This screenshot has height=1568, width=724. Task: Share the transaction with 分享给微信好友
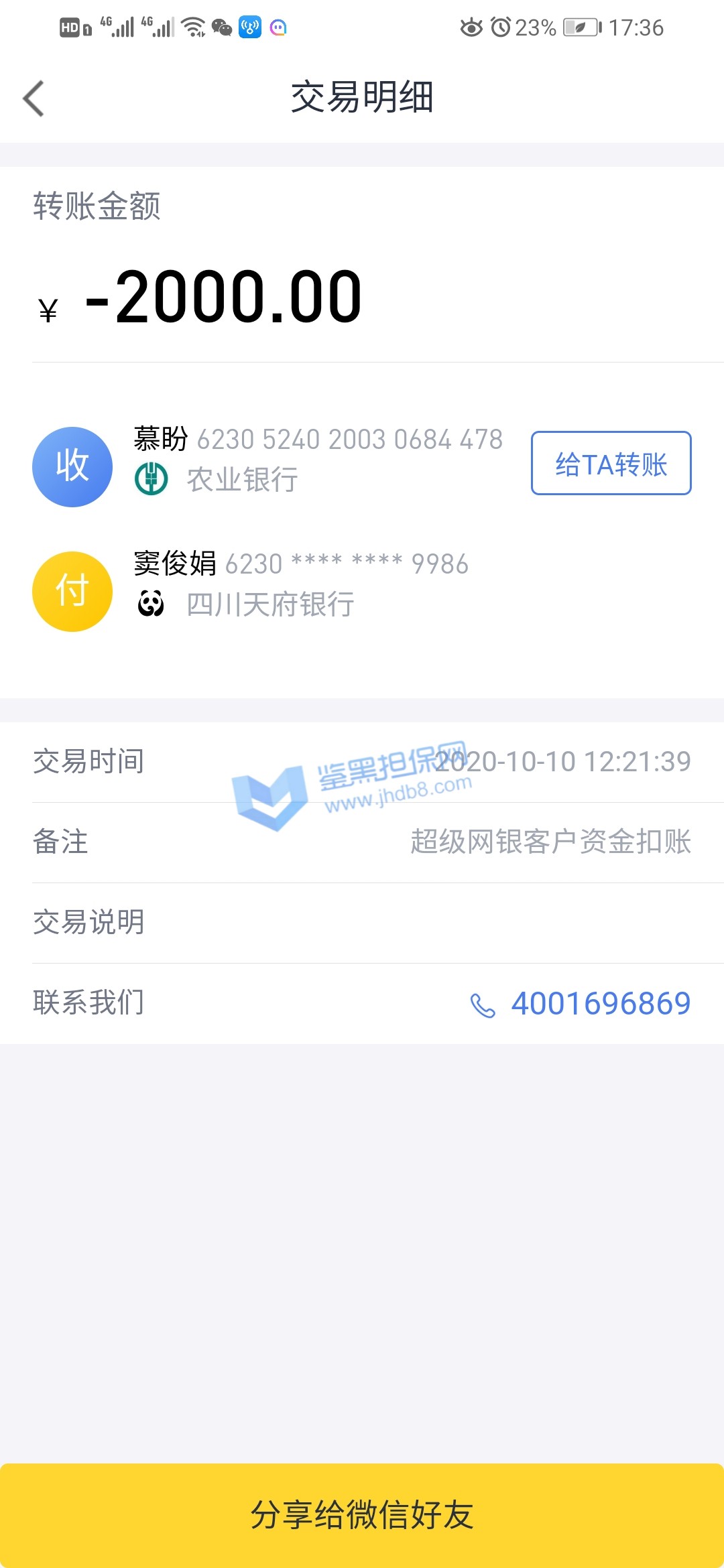tap(362, 1515)
